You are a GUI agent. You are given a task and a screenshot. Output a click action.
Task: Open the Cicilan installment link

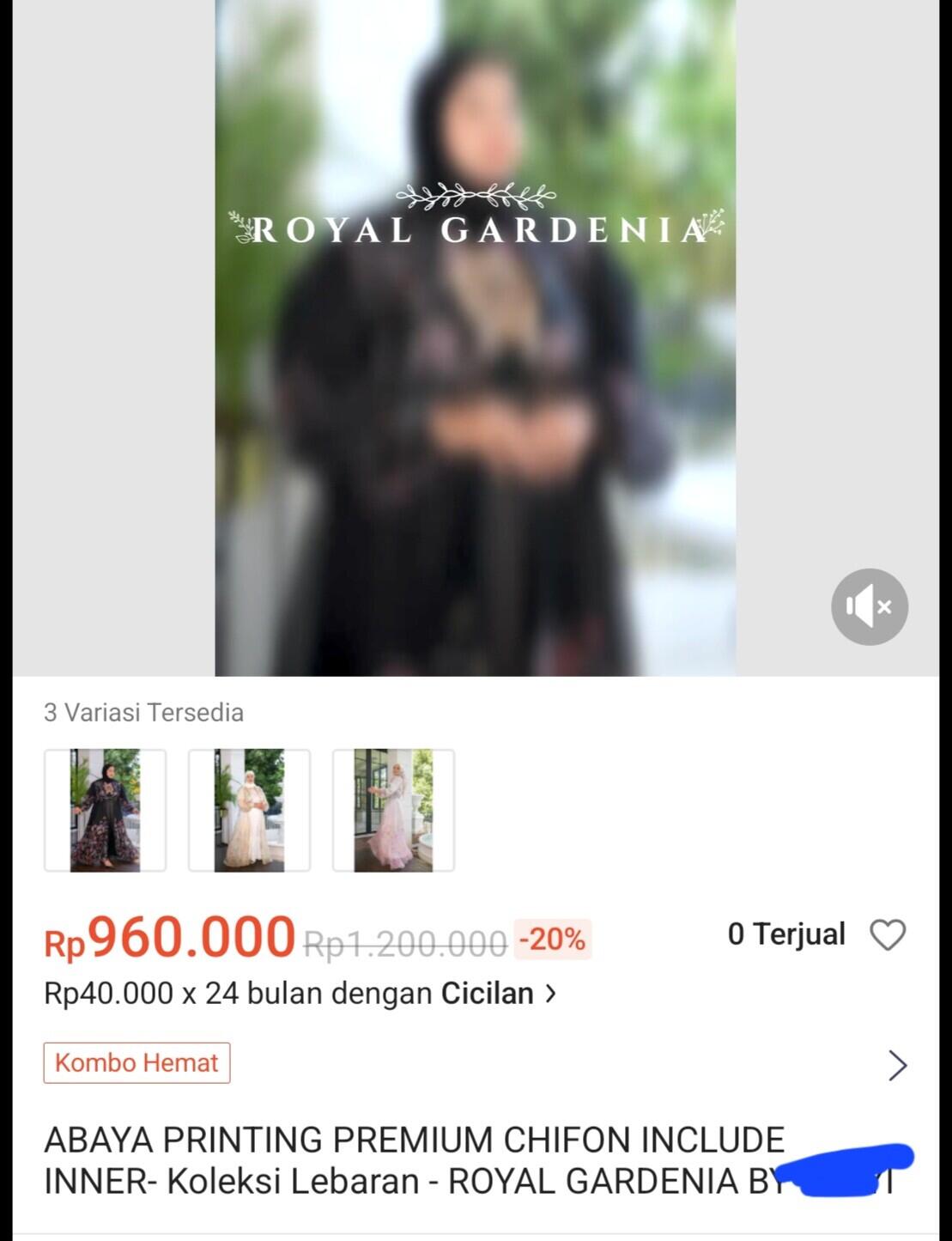point(486,993)
